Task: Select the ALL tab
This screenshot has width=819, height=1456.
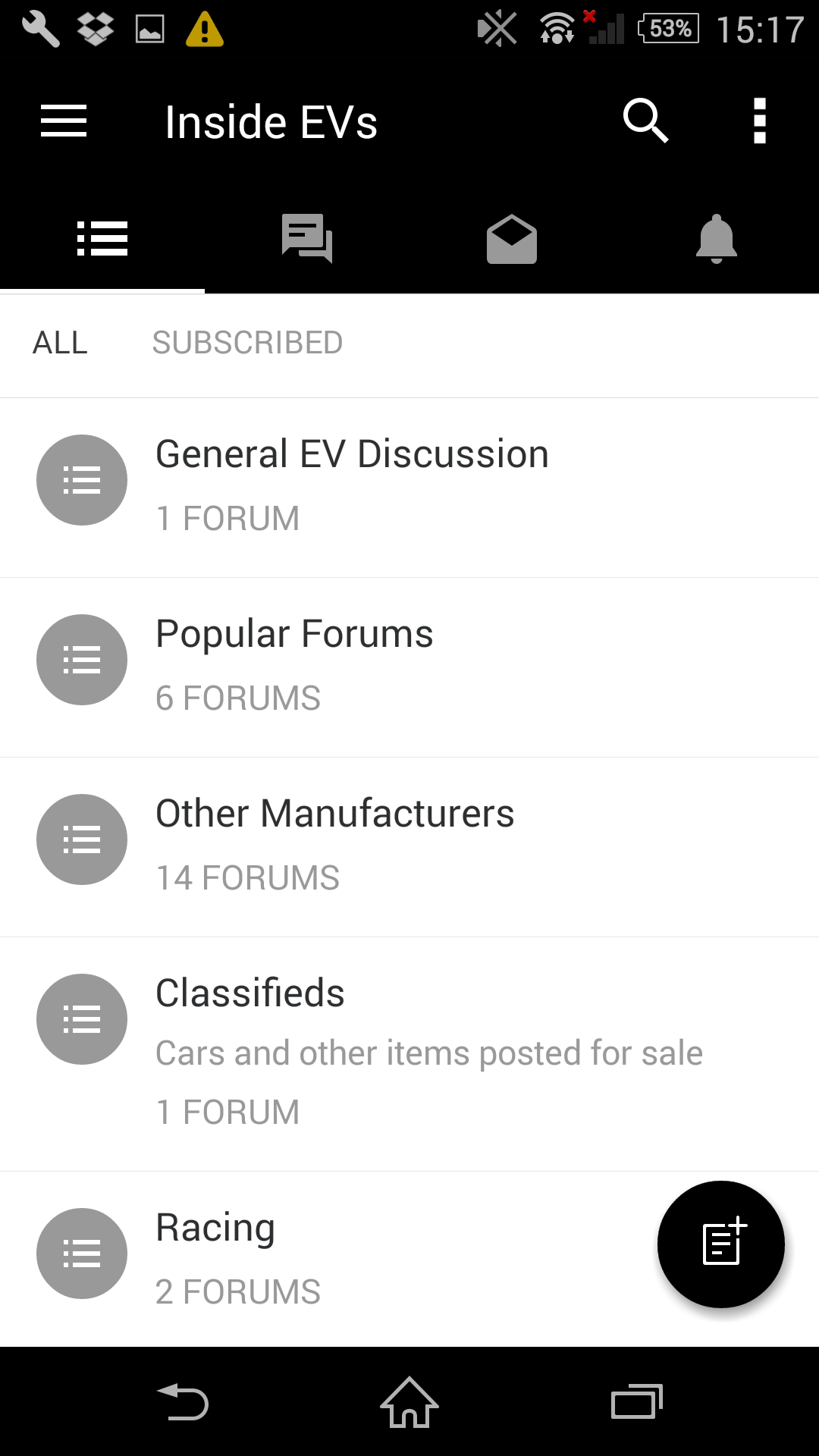Action: tap(59, 343)
